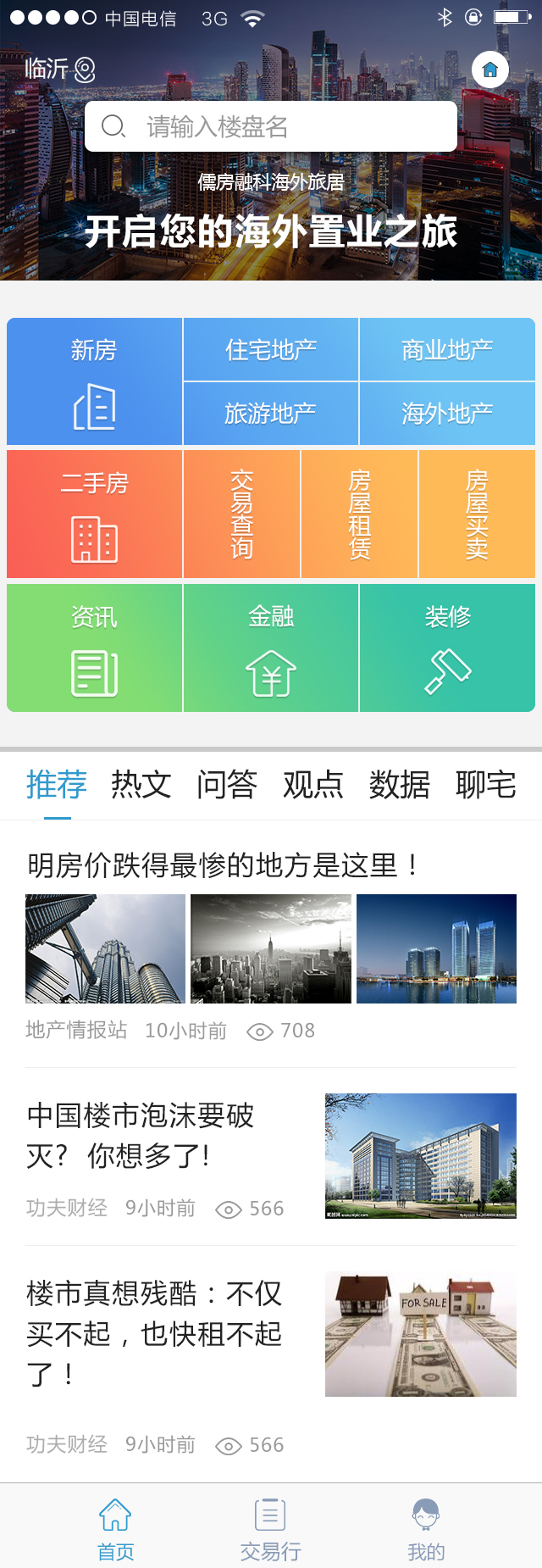The height and width of the screenshot is (1568, 542).
Task: Change city from 临沂
Action: tap(59, 69)
